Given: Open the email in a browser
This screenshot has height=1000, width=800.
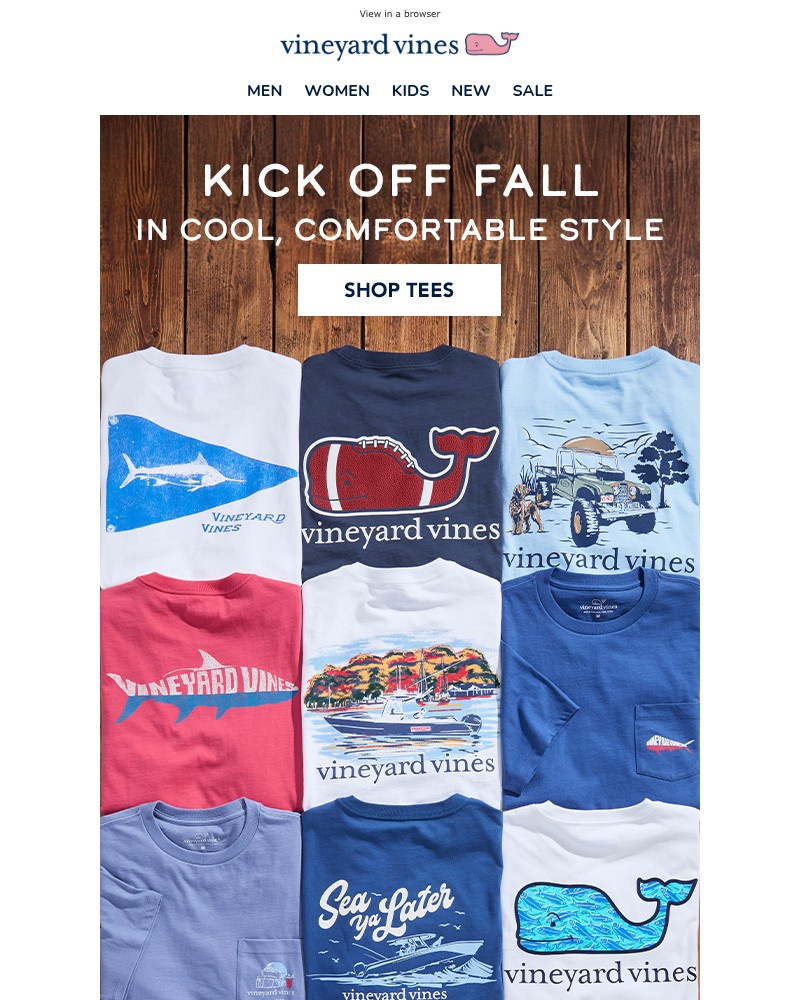Looking at the screenshot, I should [x=399, y=14].
